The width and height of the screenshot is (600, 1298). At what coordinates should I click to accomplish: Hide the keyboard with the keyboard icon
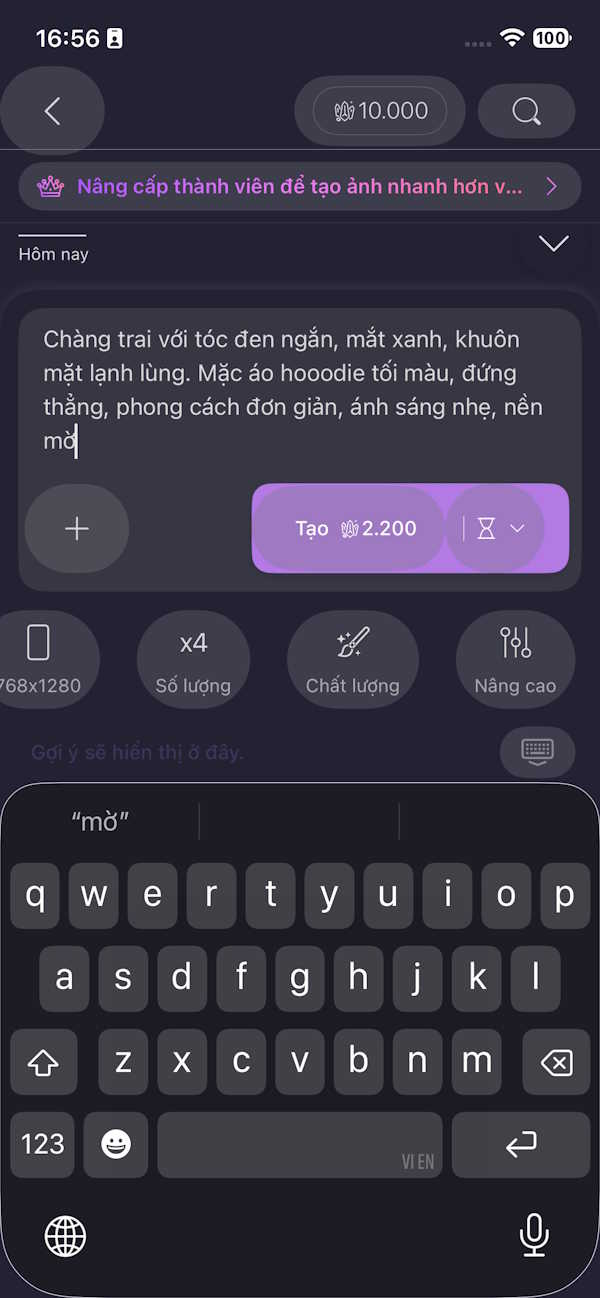tap(537, 751)
